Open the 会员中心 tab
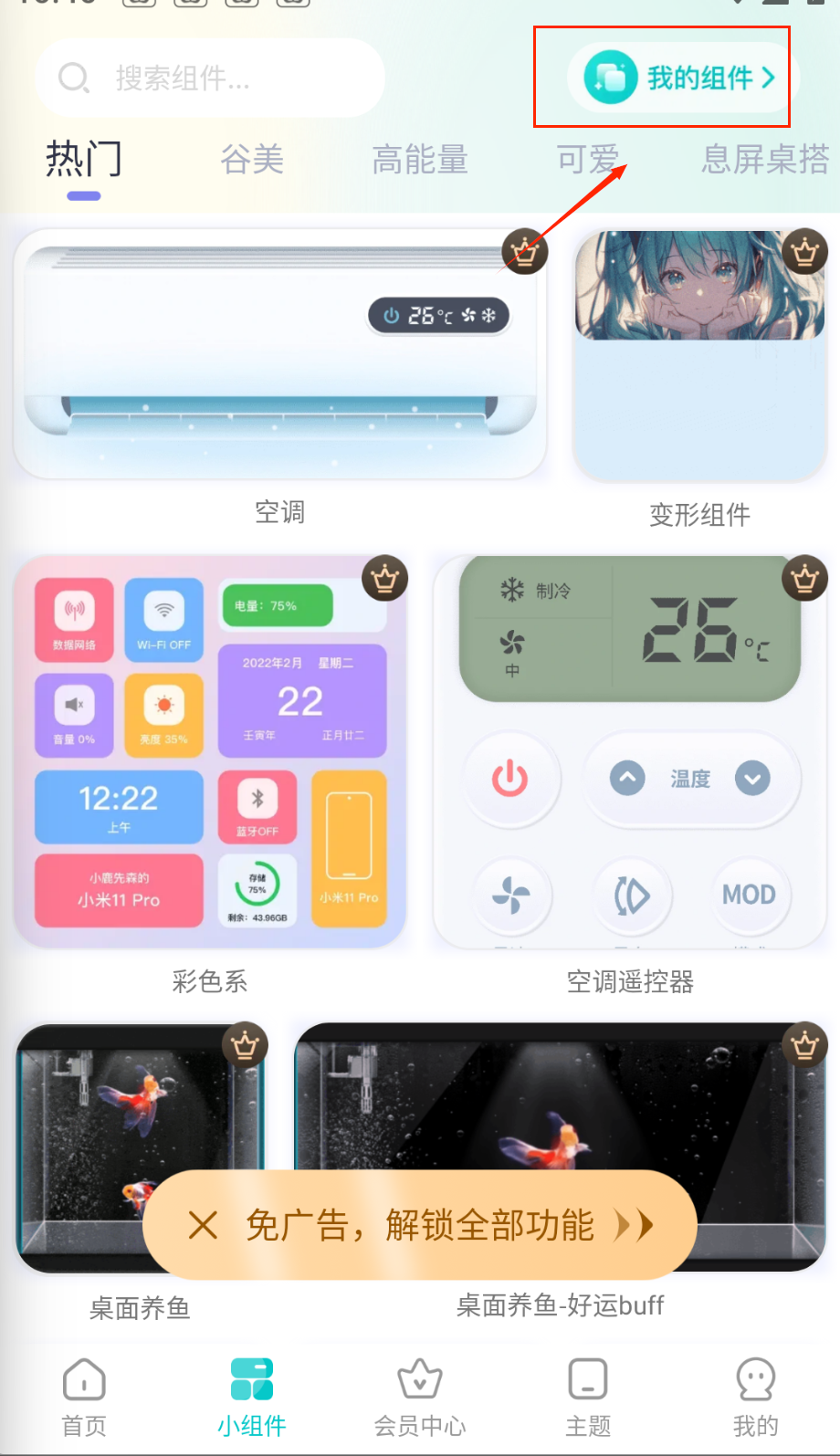This screenshot has height=1456, width=840. [420, 1397]
